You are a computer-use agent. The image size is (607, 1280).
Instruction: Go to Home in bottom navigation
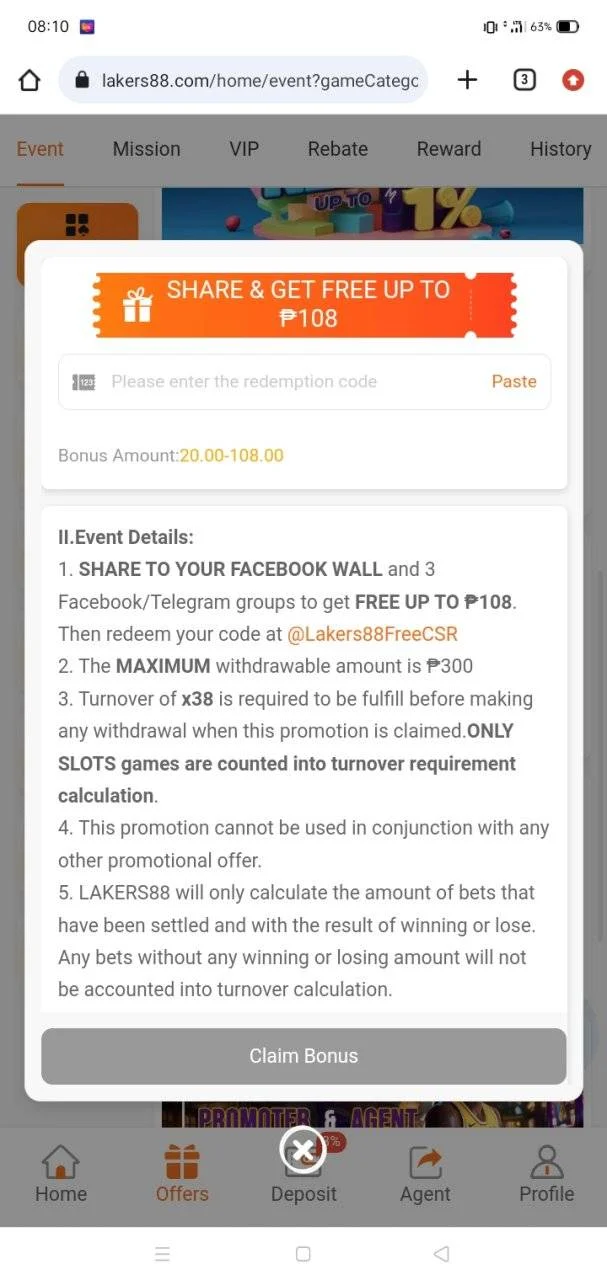[x=61, y=1174]
